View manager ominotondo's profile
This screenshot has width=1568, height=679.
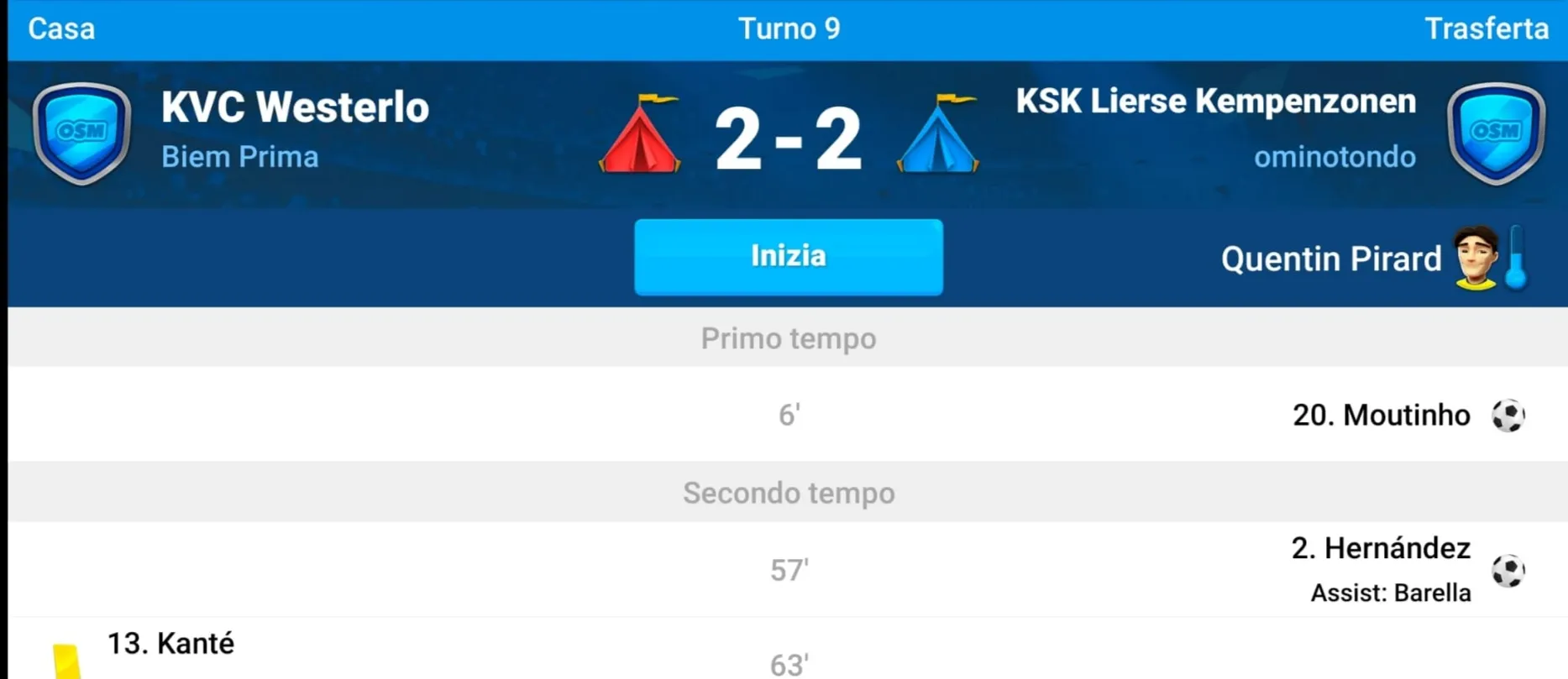point(1335,157)
